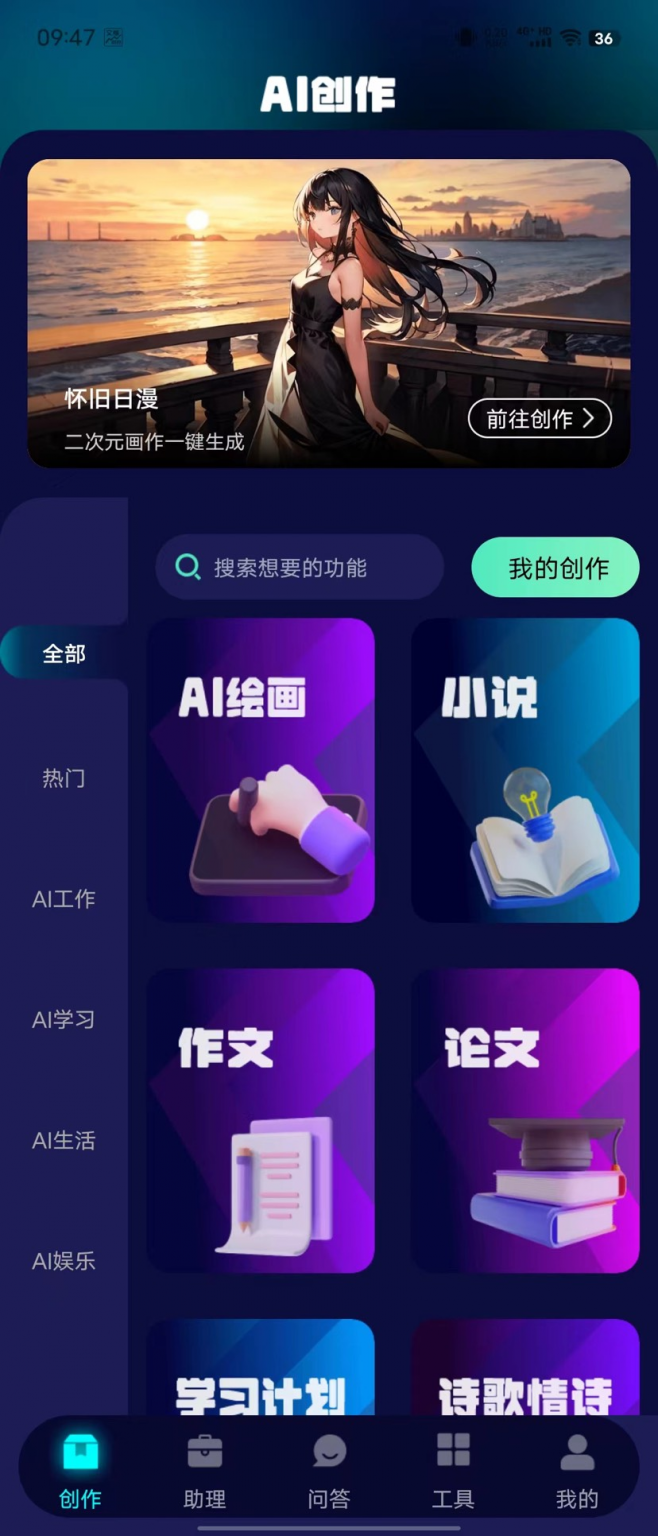Switch to the 我的 tab
This screenshot has height=1536, width=658.
pyautogui.click(x=577, y=1470)
